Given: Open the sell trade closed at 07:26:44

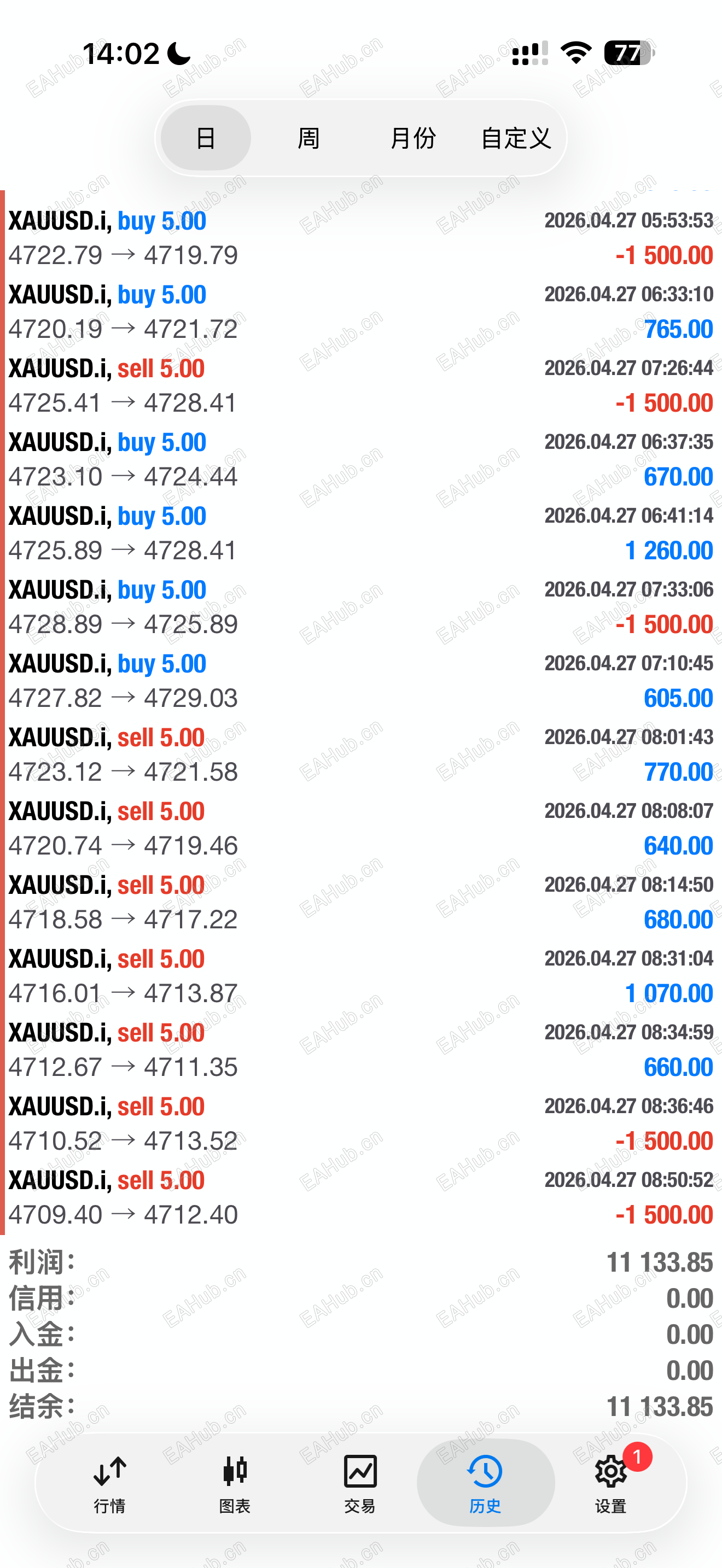Looking at the screenshot, I should [361, 385].
